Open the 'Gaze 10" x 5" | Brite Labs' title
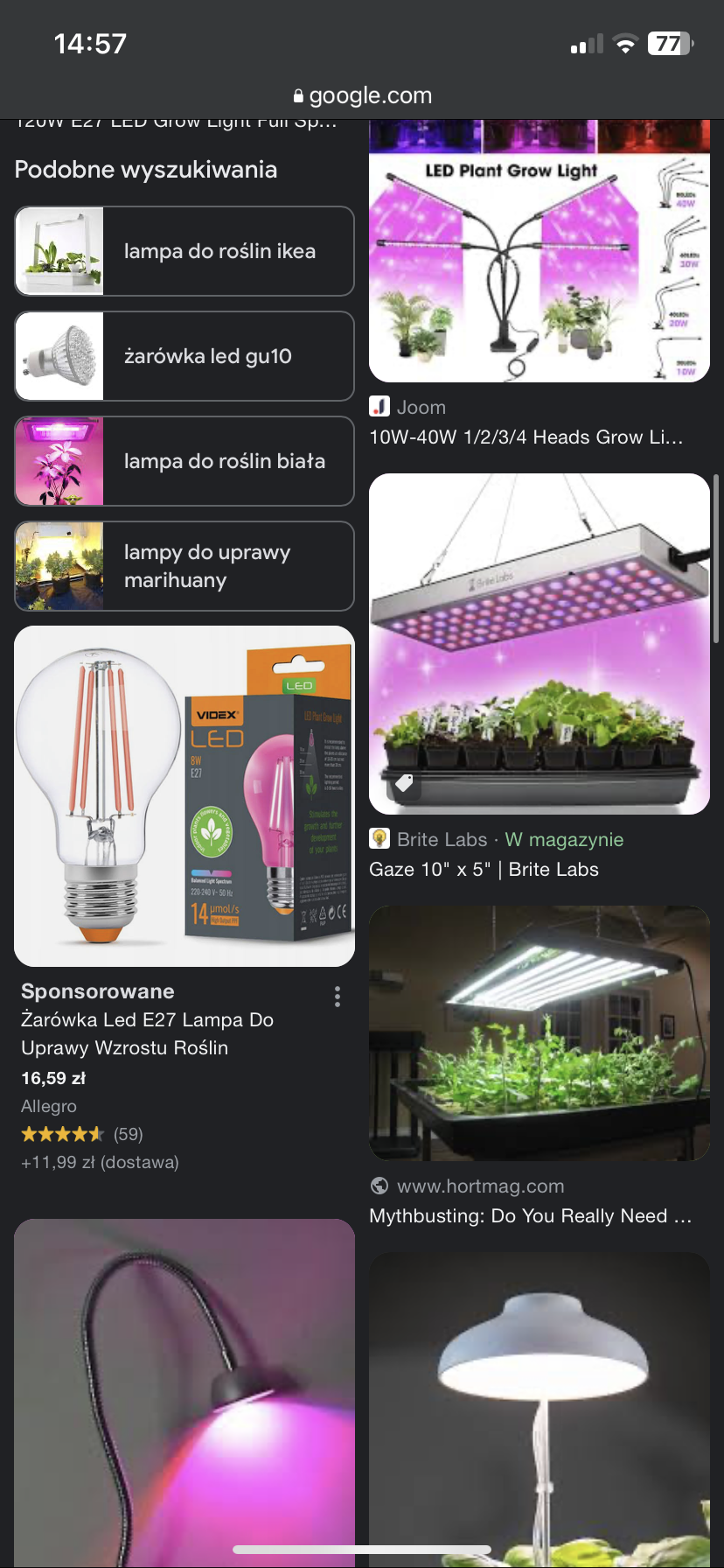 click(x=484, y=870)
